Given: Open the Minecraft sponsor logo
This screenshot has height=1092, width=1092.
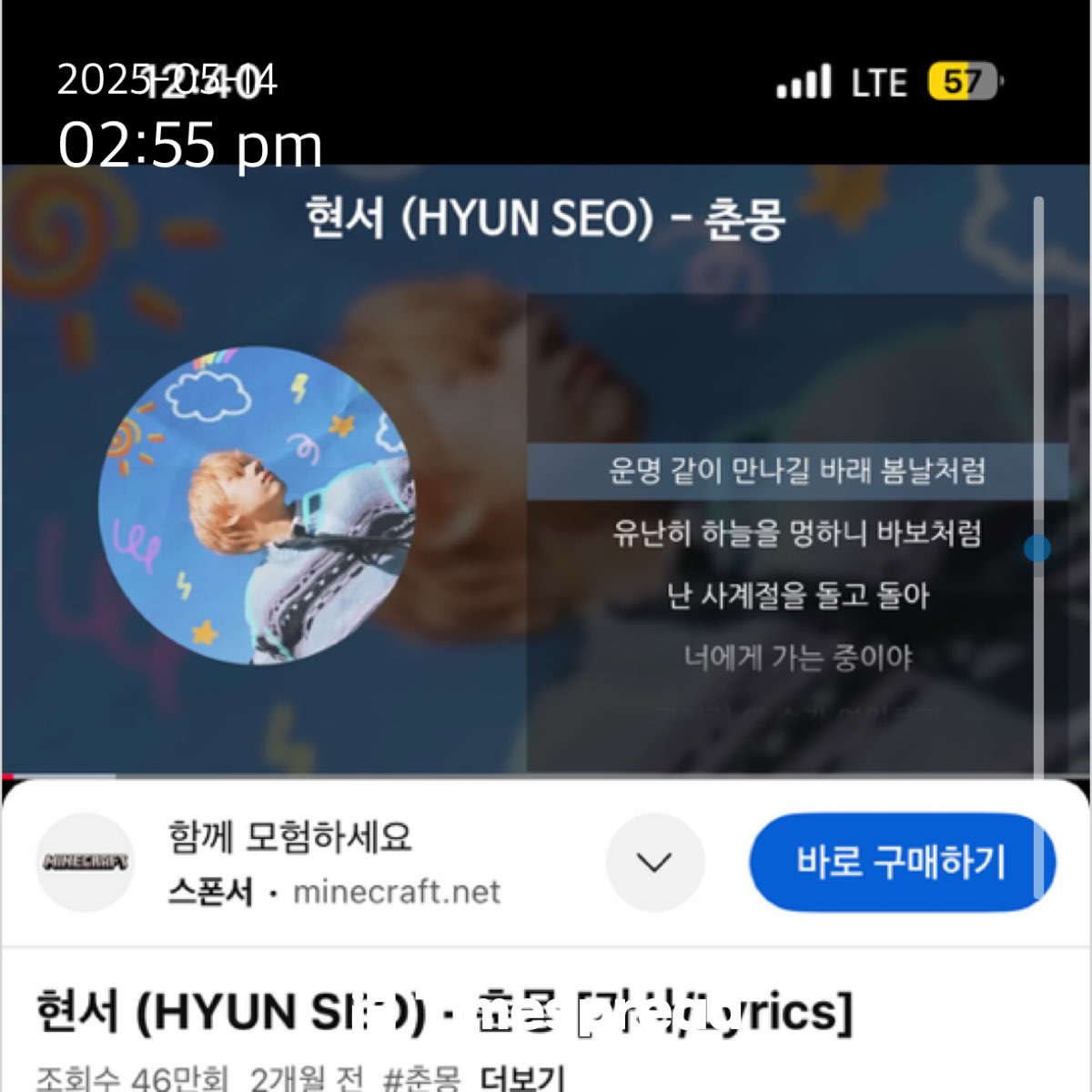Looking at the screenshot, I should click(85, 862).
